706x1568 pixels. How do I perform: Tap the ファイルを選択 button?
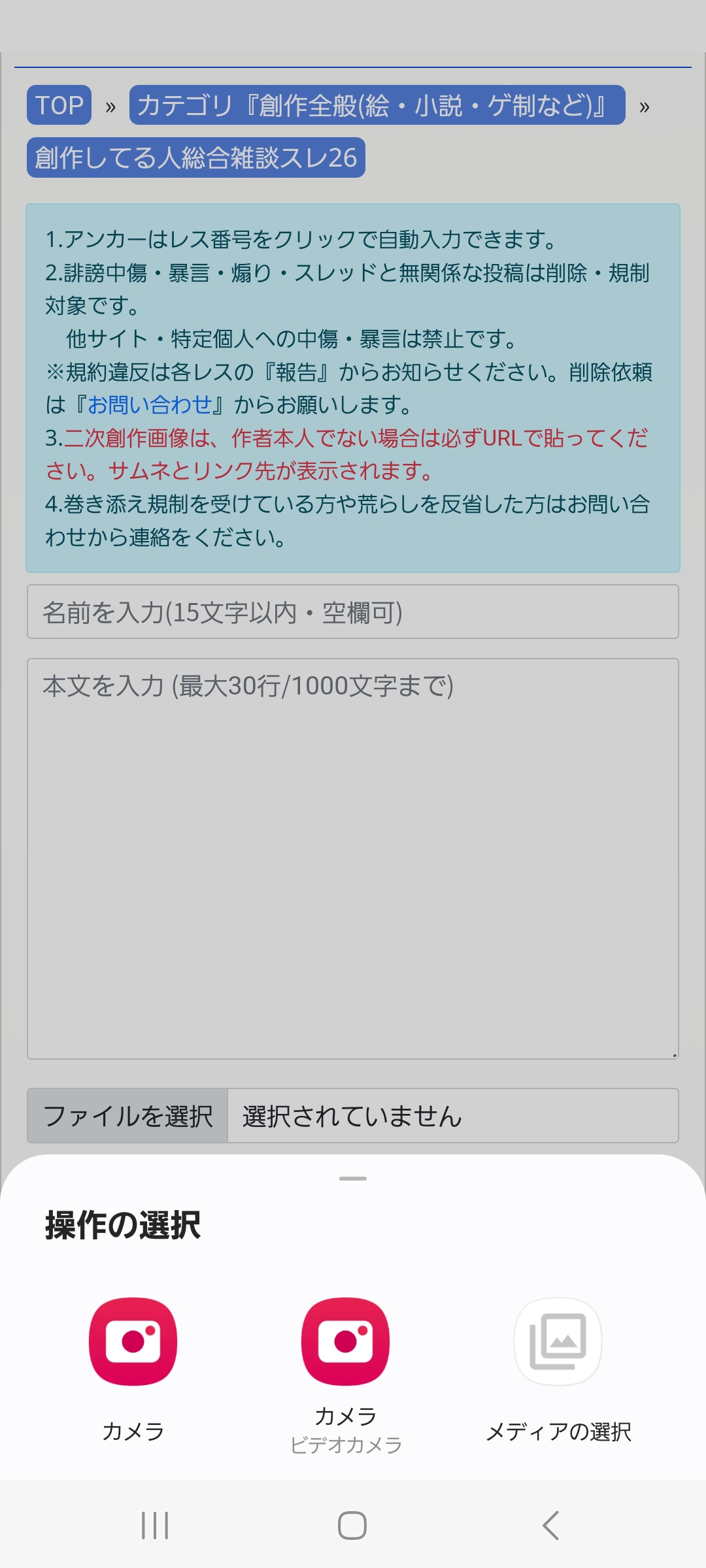click(x=127, y=1116)
